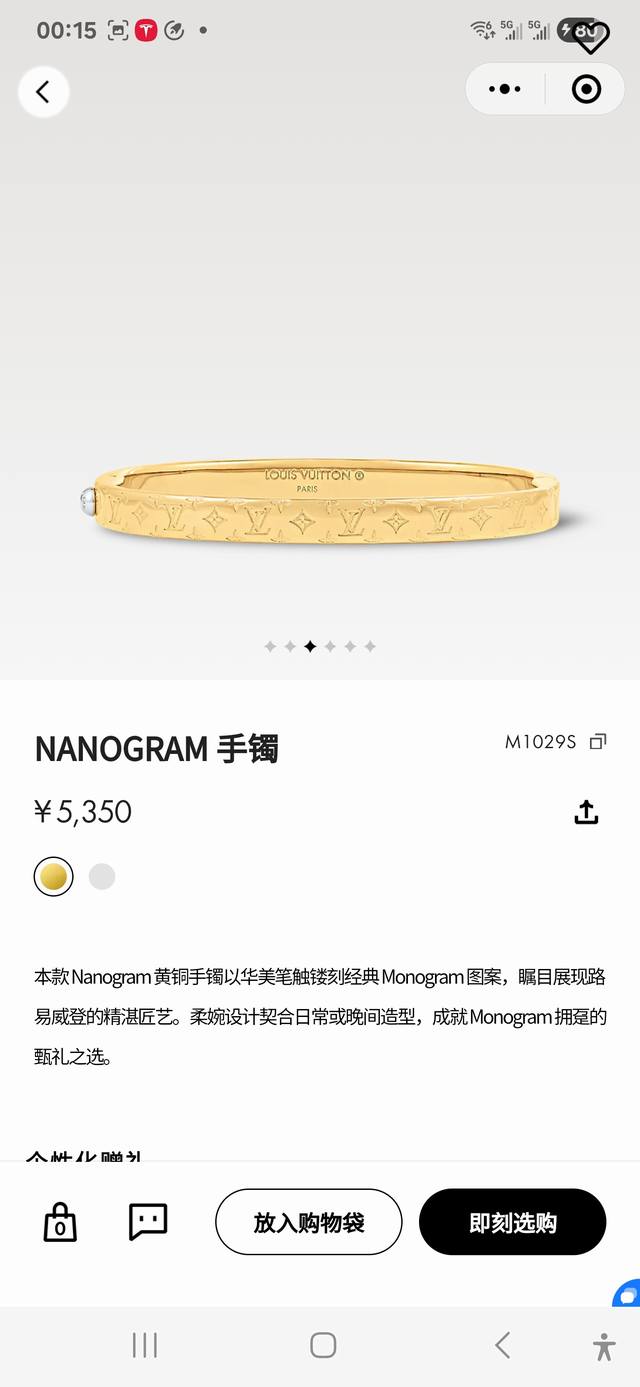This screenshot has height=1387, width=640.
Task: Close the mini program with the circle button
Action: 586,89
